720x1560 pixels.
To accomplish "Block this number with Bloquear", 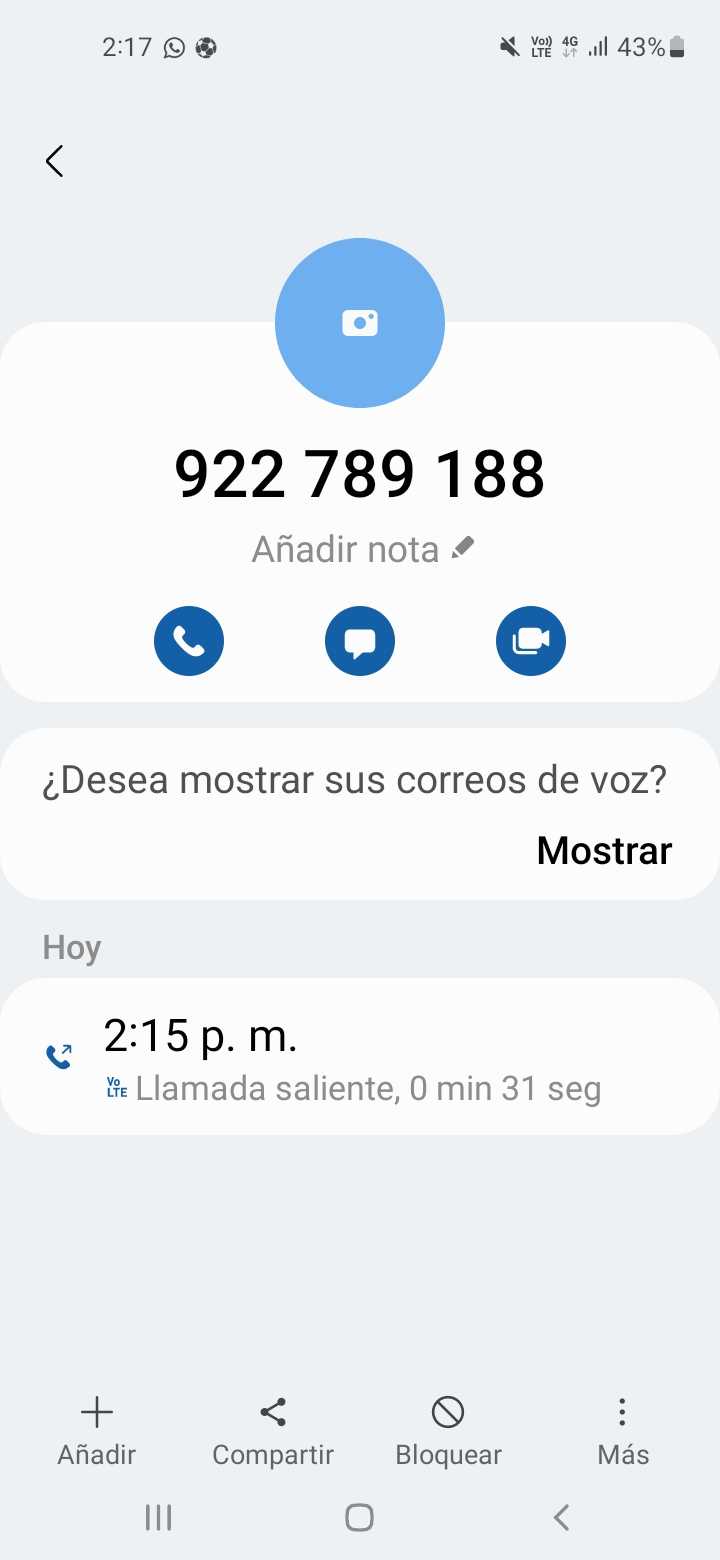I will pyautogui.click(x=448, y=1431).
